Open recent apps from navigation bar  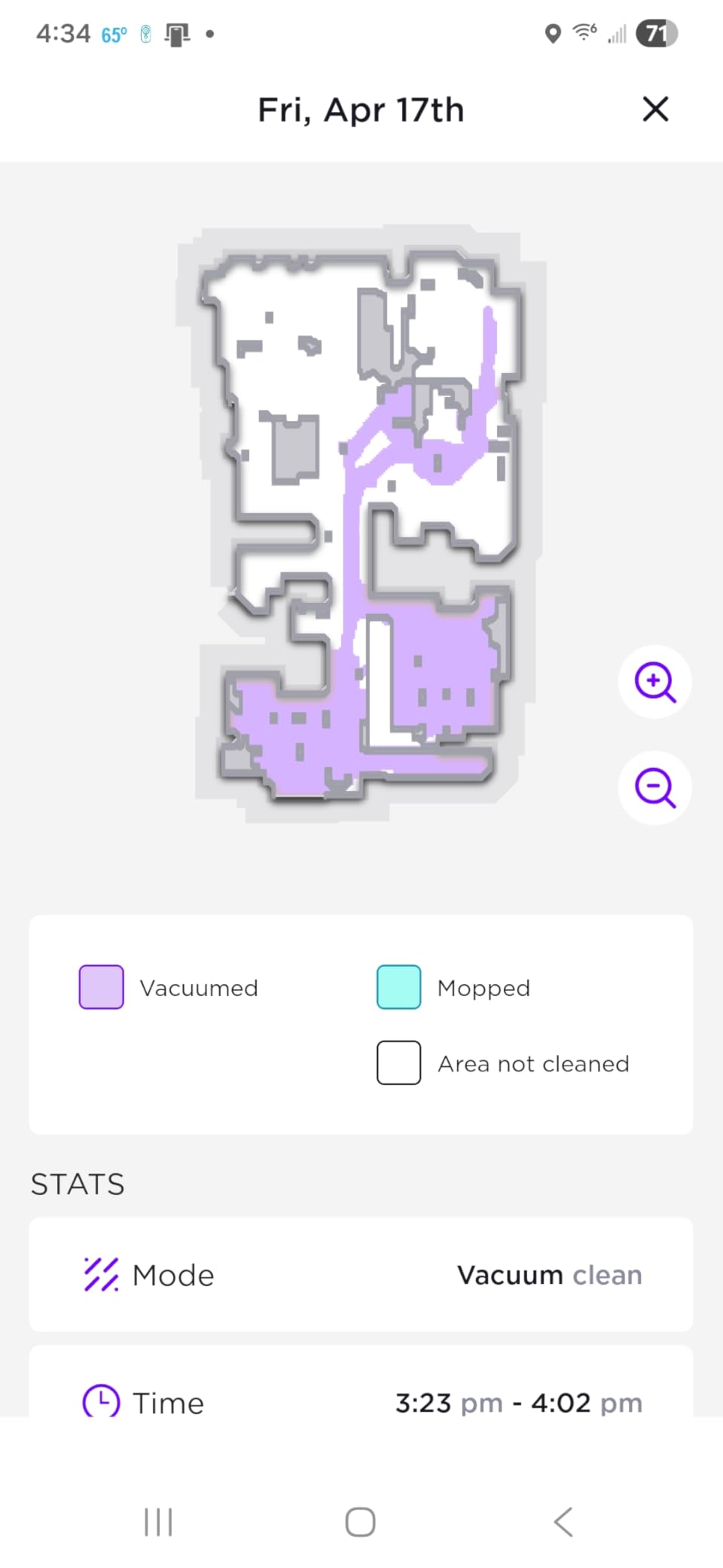pyautogui.click(x=158, y=1522)
